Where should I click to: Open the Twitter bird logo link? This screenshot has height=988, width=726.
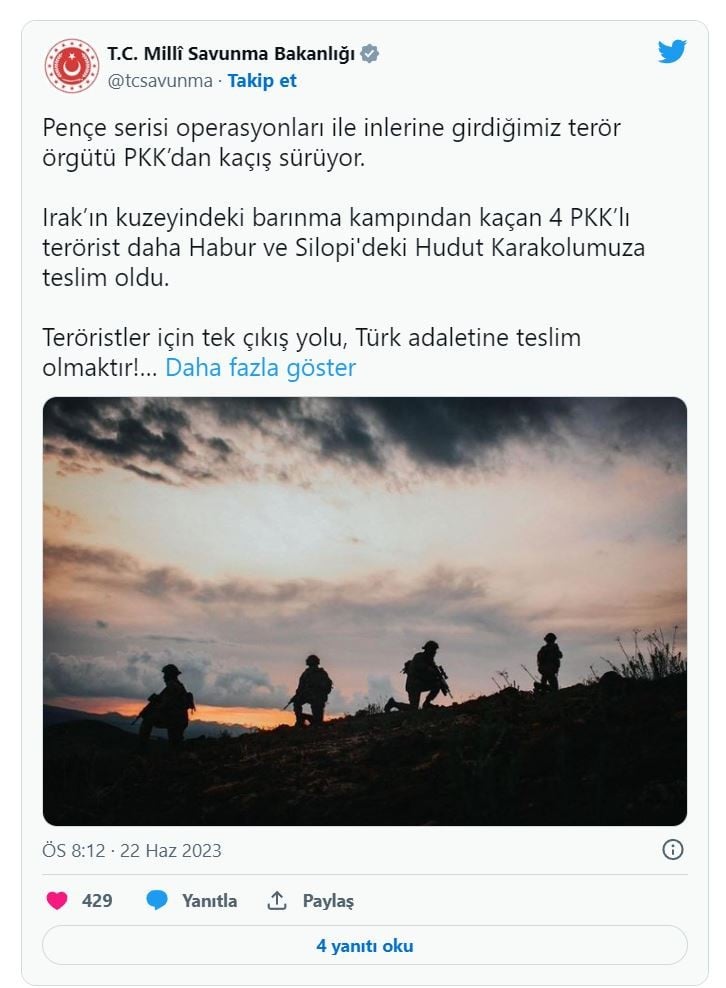pyautogui.click(x=672, y=52)
